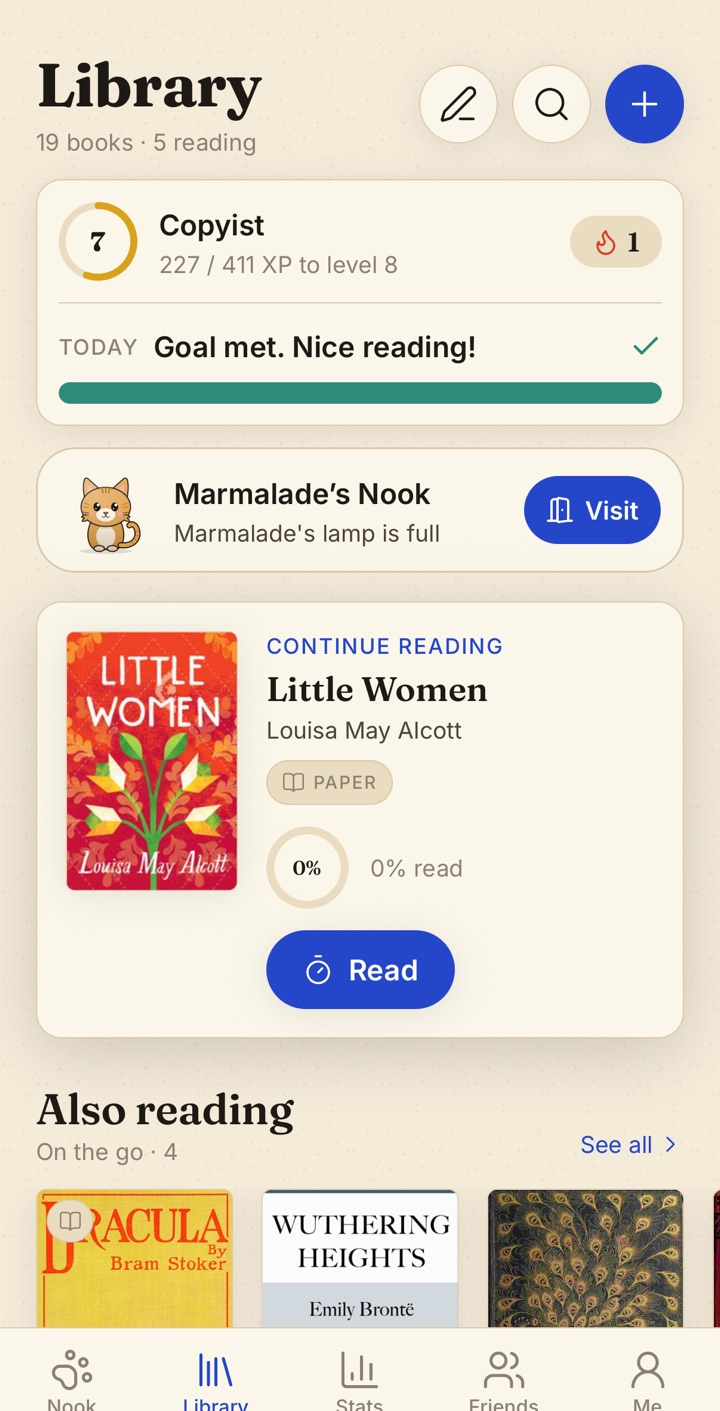Start reading timer for Little Women

tap(360, 970)
